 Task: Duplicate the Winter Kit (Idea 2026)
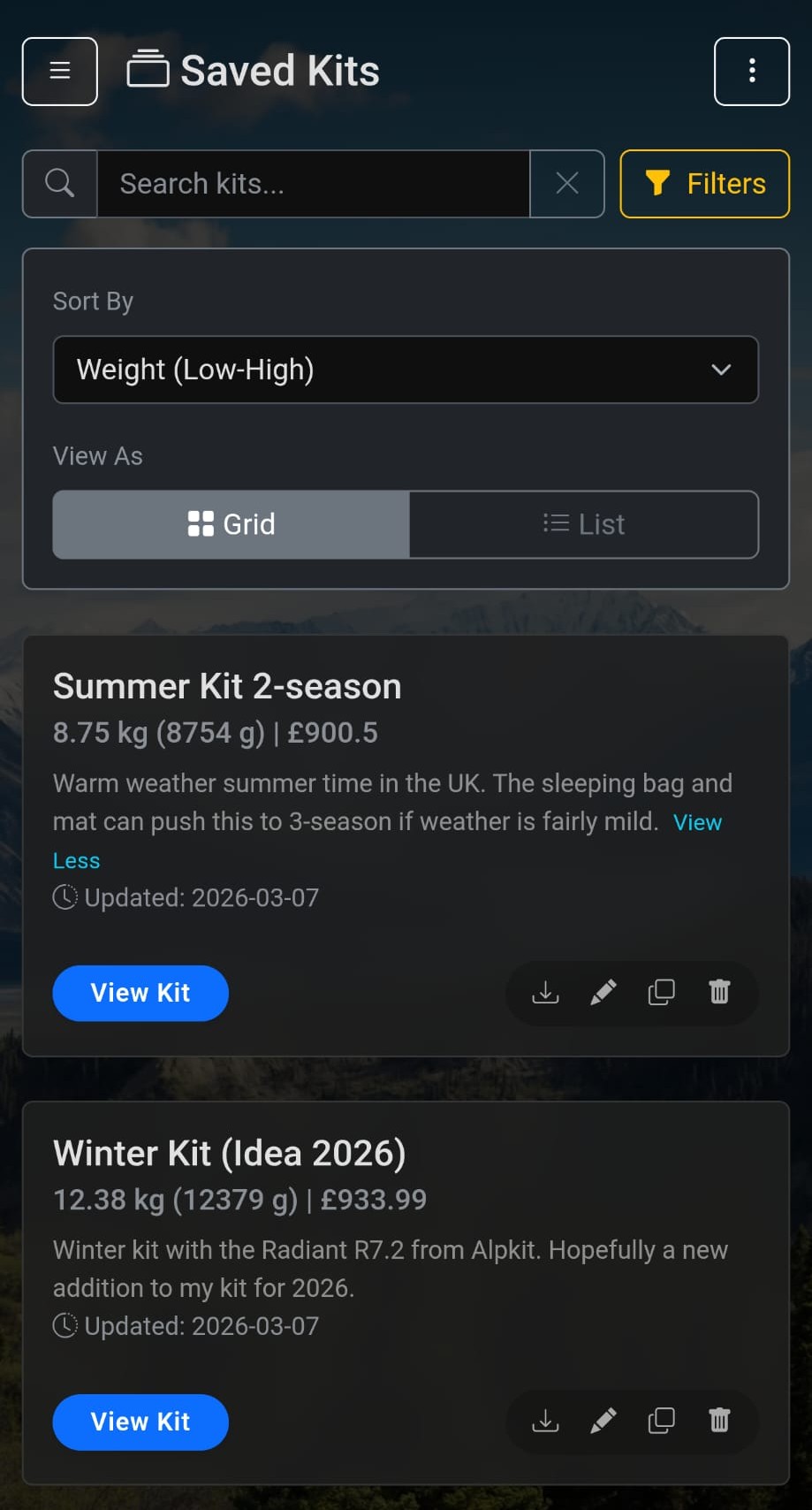[661, 1422]
